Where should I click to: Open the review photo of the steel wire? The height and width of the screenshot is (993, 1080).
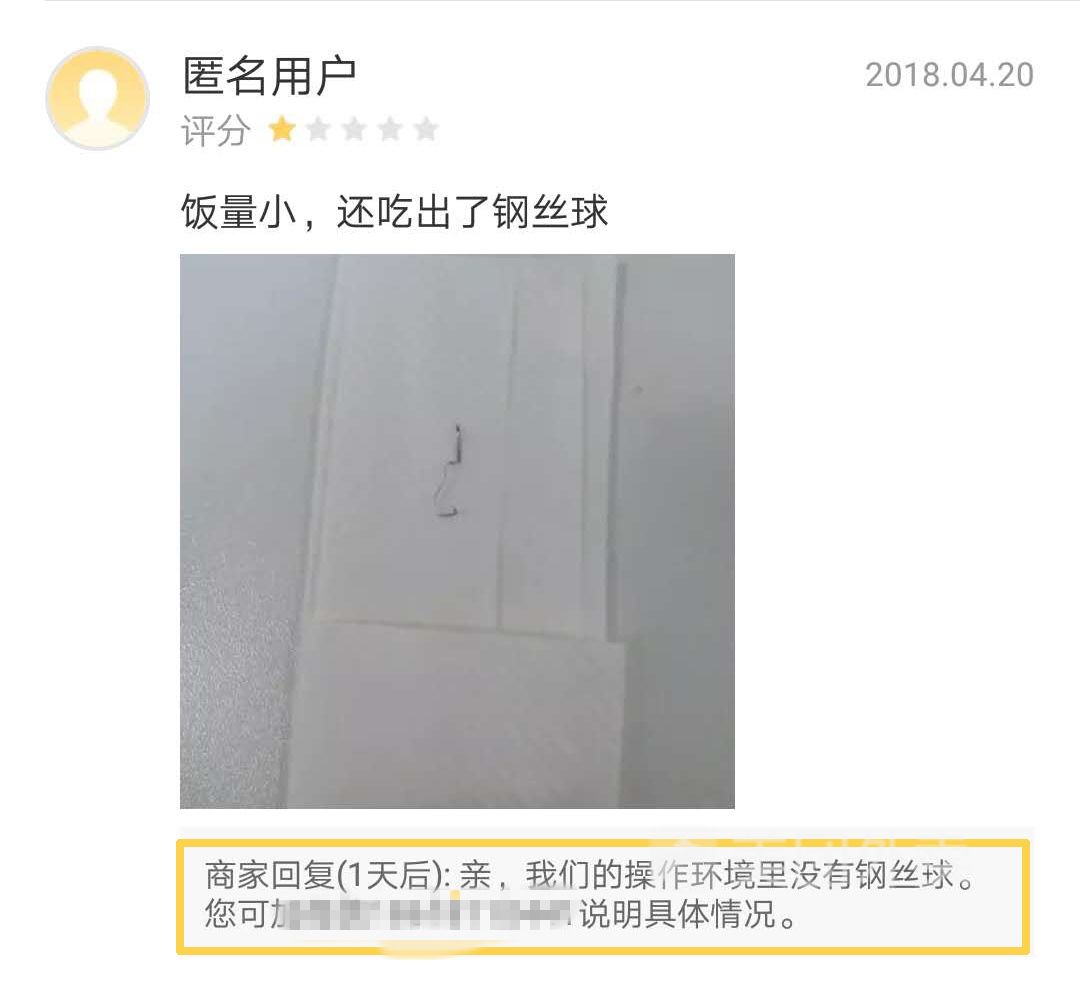(457, 530)
